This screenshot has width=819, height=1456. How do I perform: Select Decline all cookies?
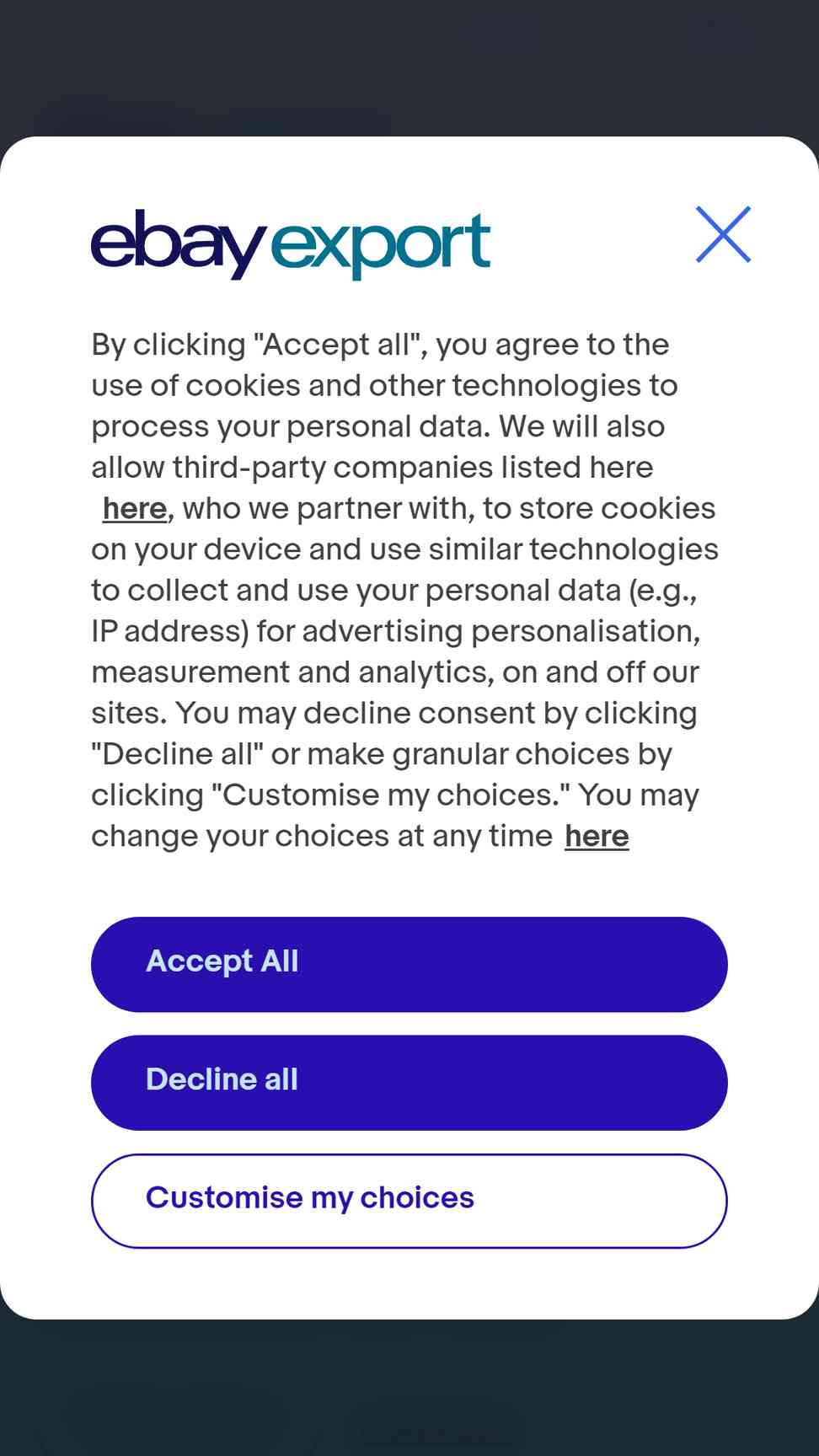(409, 1083)
